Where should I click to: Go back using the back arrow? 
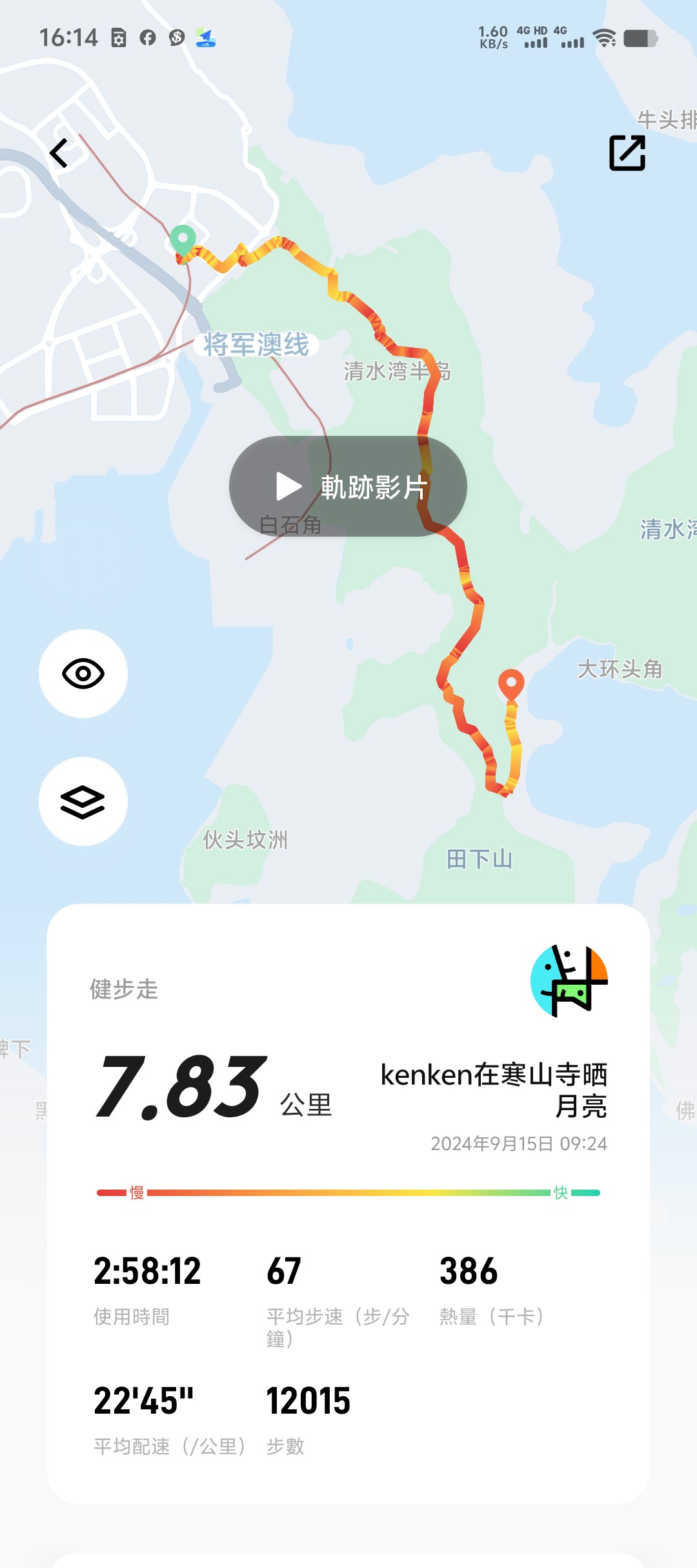coord(59,154)
